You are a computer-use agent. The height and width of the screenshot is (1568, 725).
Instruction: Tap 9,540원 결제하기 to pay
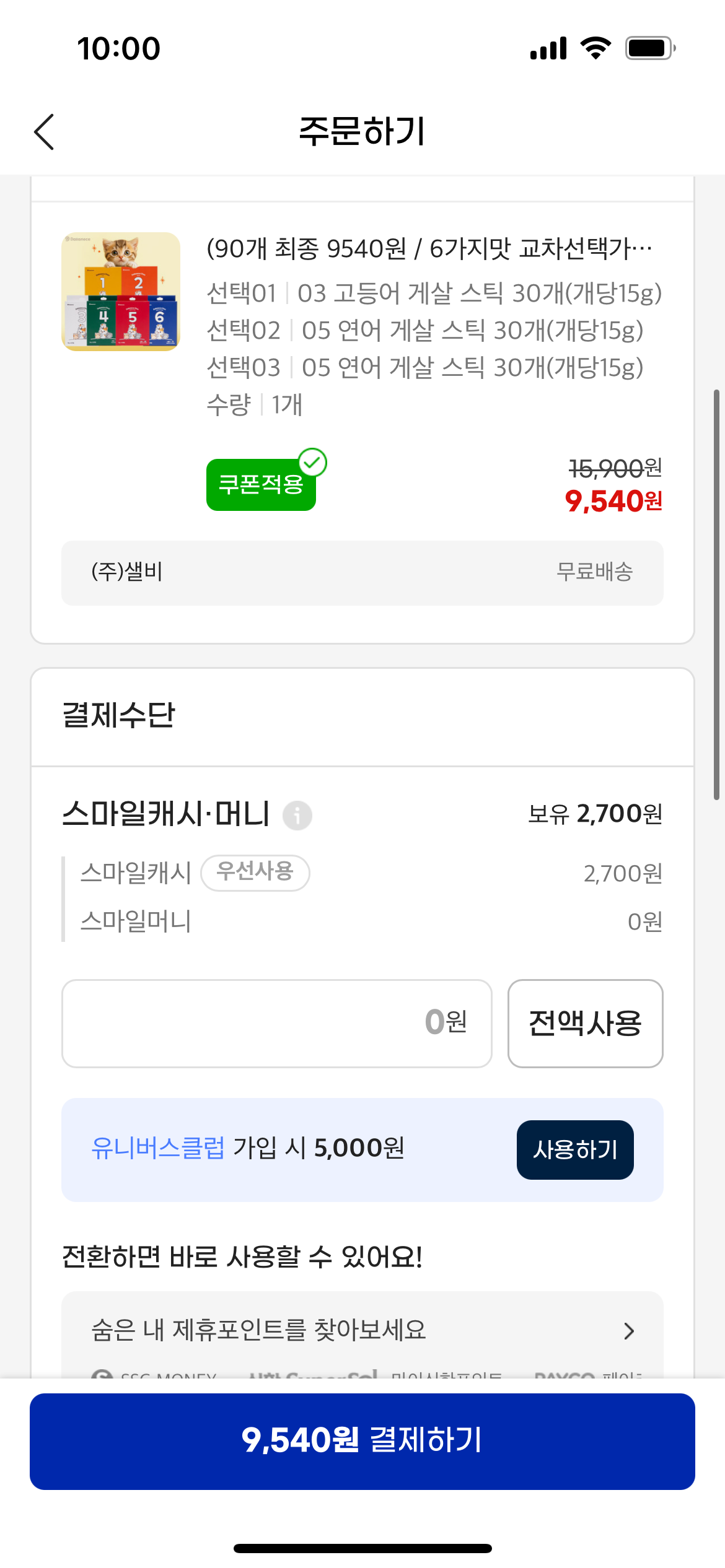tap(362, 1440)
